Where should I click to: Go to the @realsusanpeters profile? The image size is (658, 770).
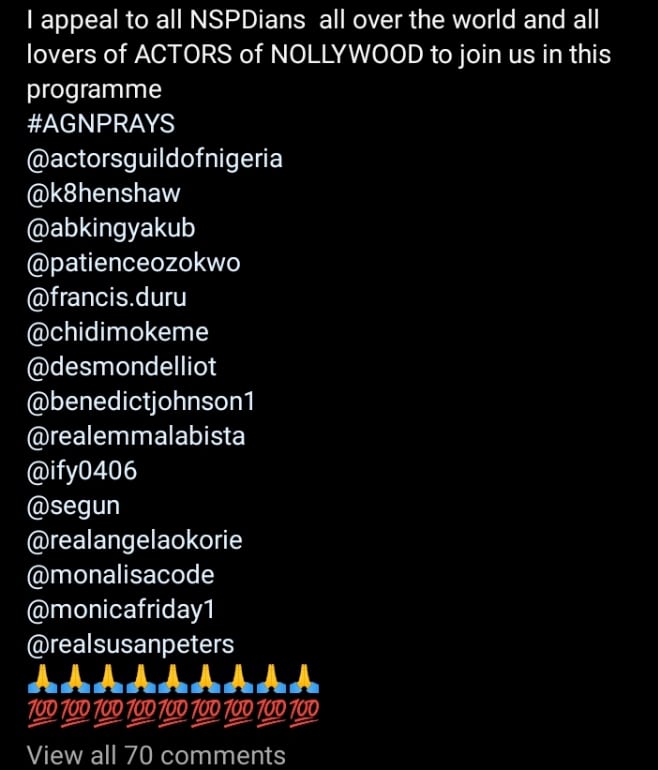tap(130, 645)
